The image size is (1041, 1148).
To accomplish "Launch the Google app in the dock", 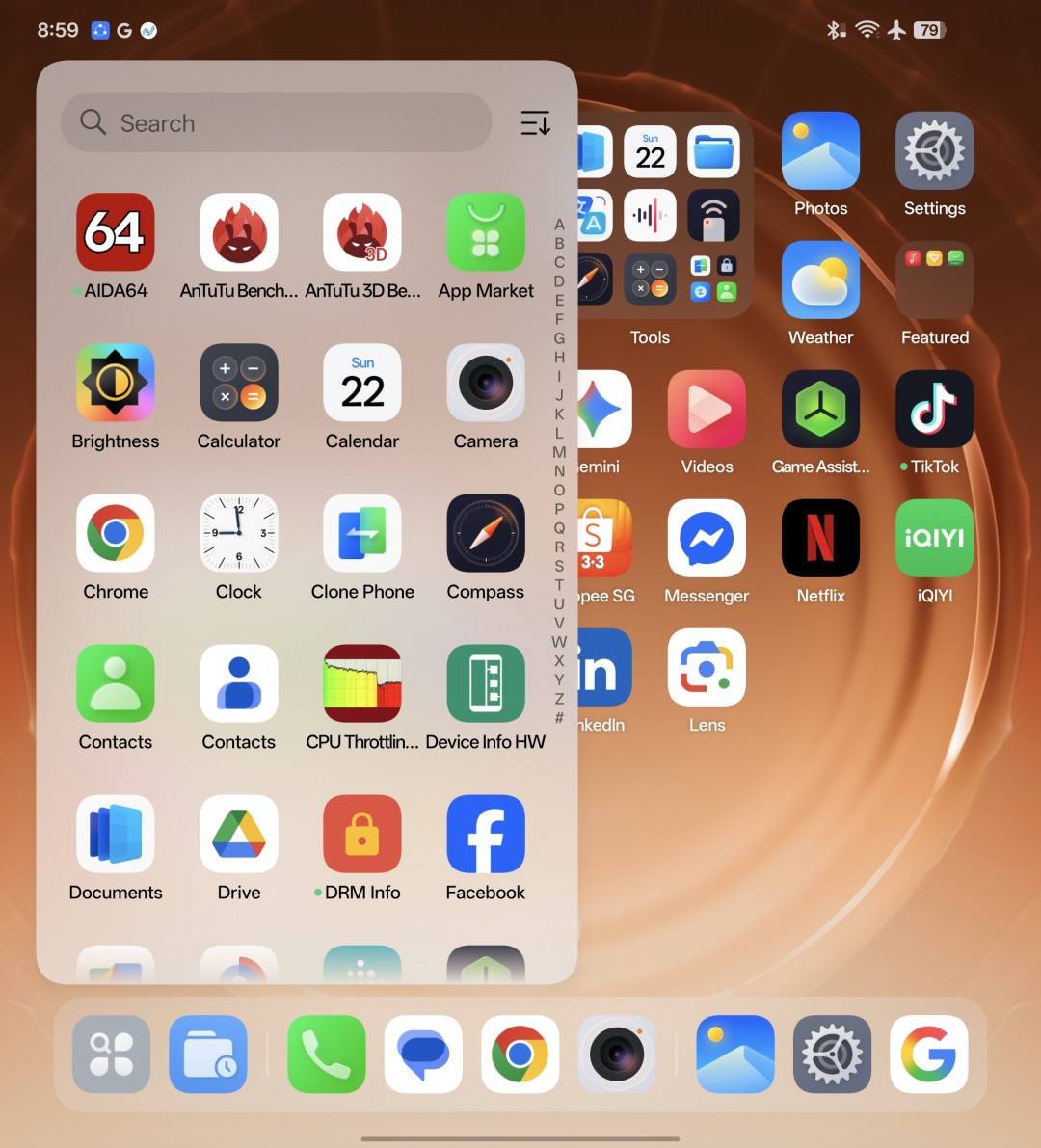I will [929, 1055].
